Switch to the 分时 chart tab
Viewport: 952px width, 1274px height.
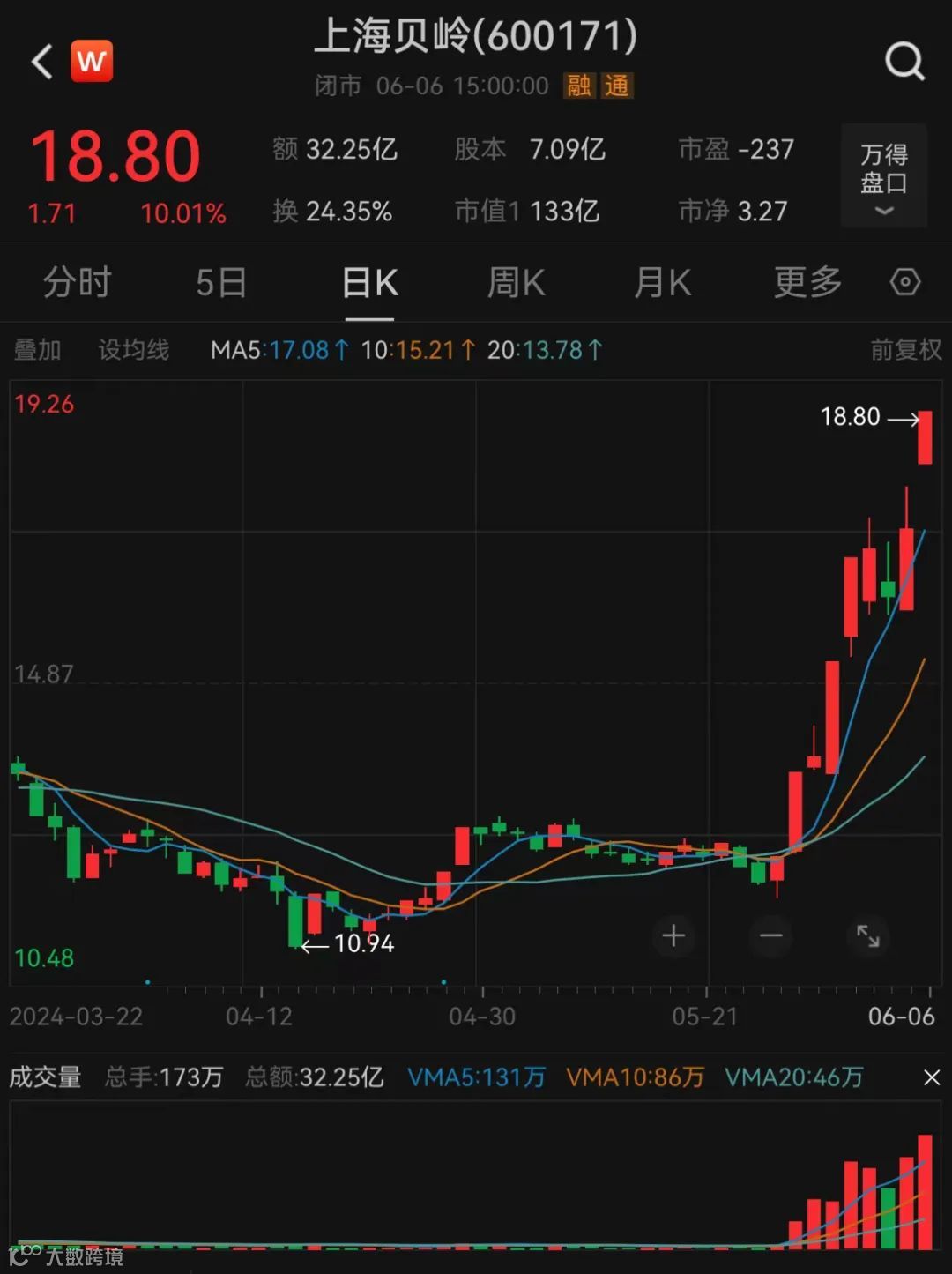(x=78, y=283)
